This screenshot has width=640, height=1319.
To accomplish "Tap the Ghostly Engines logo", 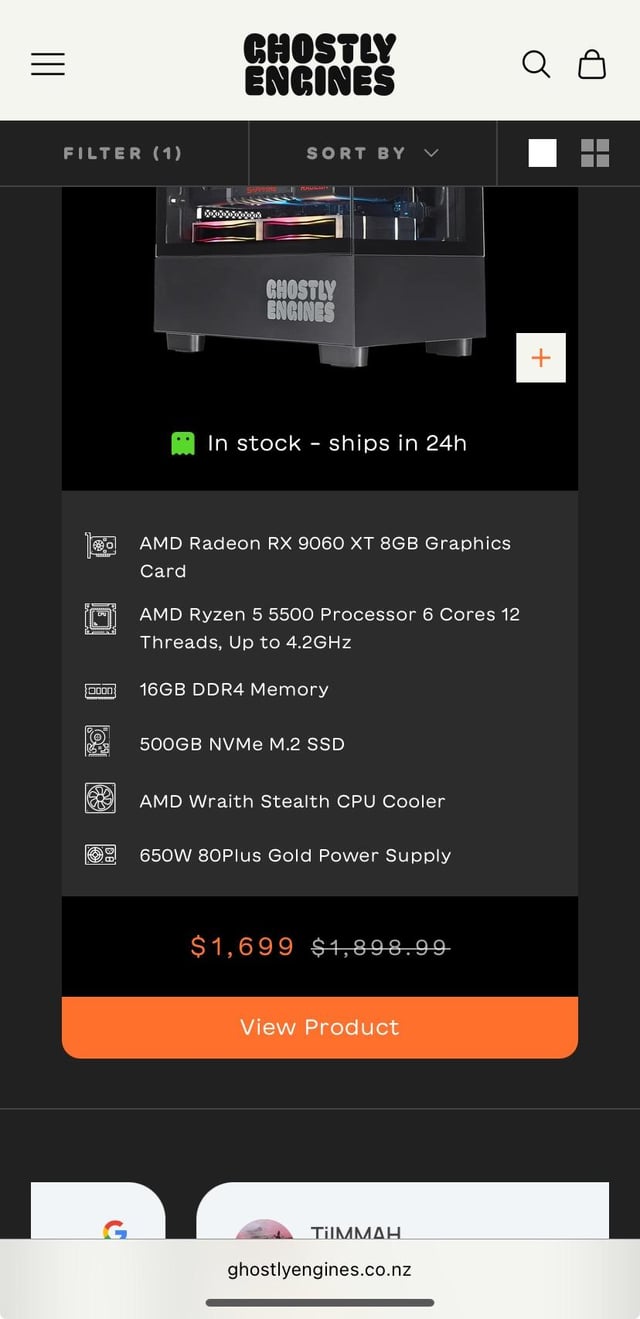I will tap(320, 64).
